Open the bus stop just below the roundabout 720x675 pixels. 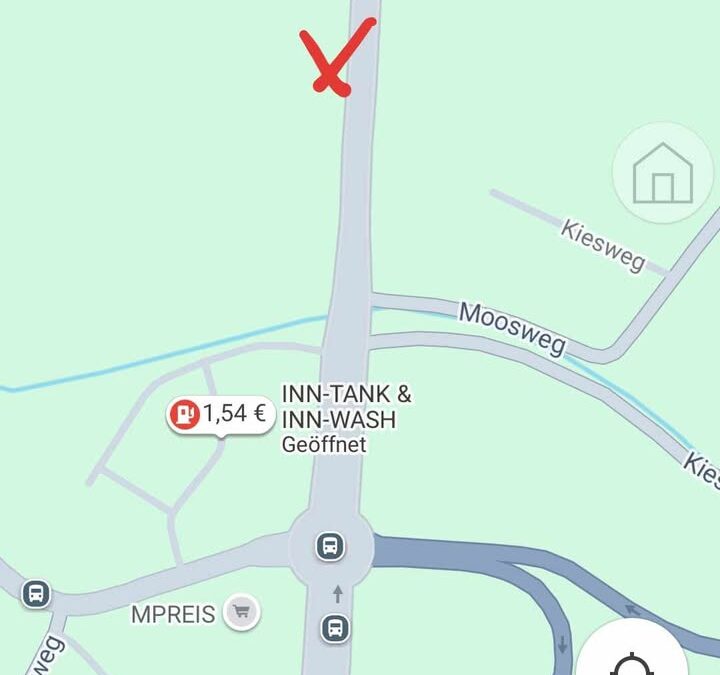tap(335, 628)
